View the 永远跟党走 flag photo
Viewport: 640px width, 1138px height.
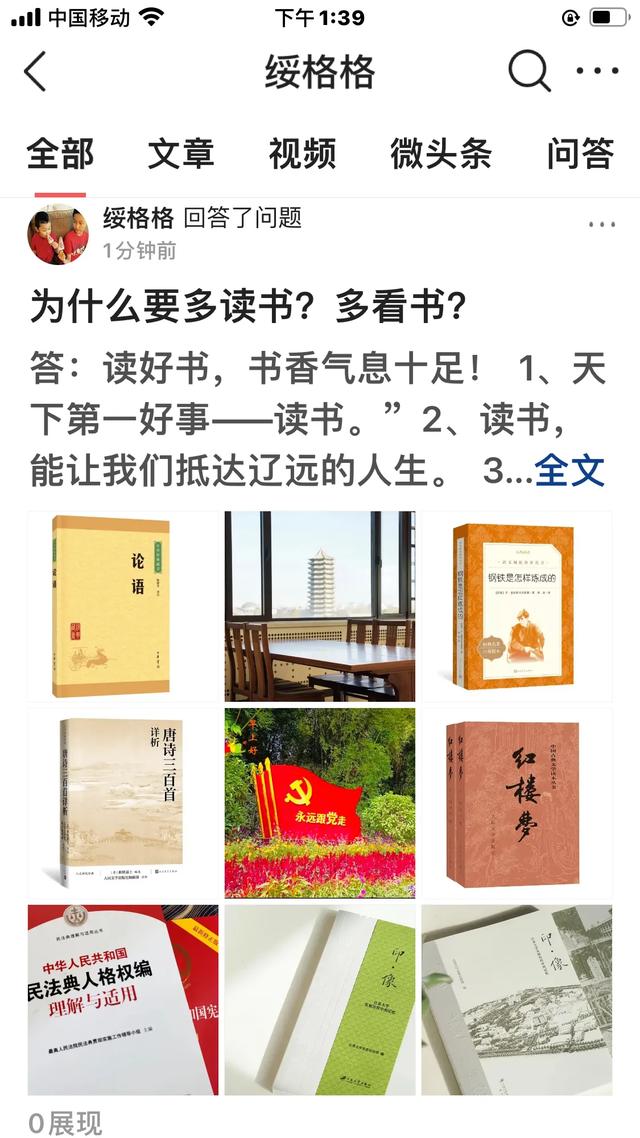coord(319,803)
